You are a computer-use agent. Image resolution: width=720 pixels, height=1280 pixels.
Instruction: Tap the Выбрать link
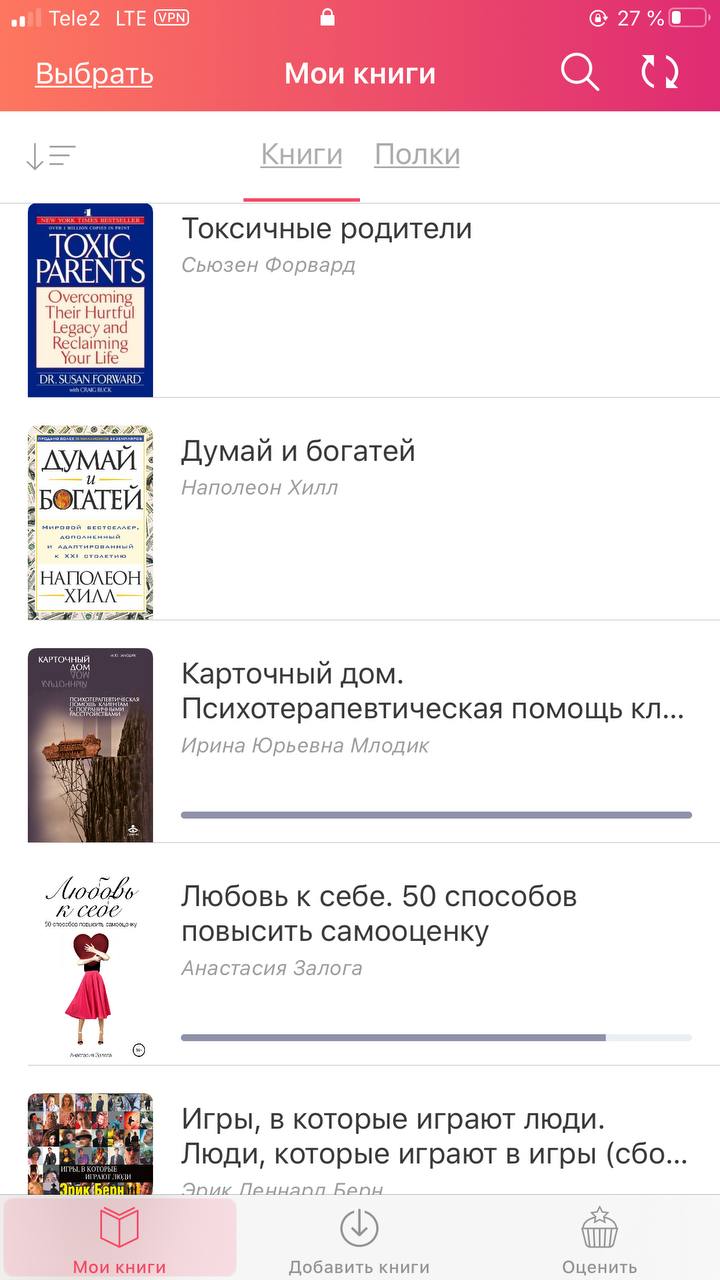point(94,74)
